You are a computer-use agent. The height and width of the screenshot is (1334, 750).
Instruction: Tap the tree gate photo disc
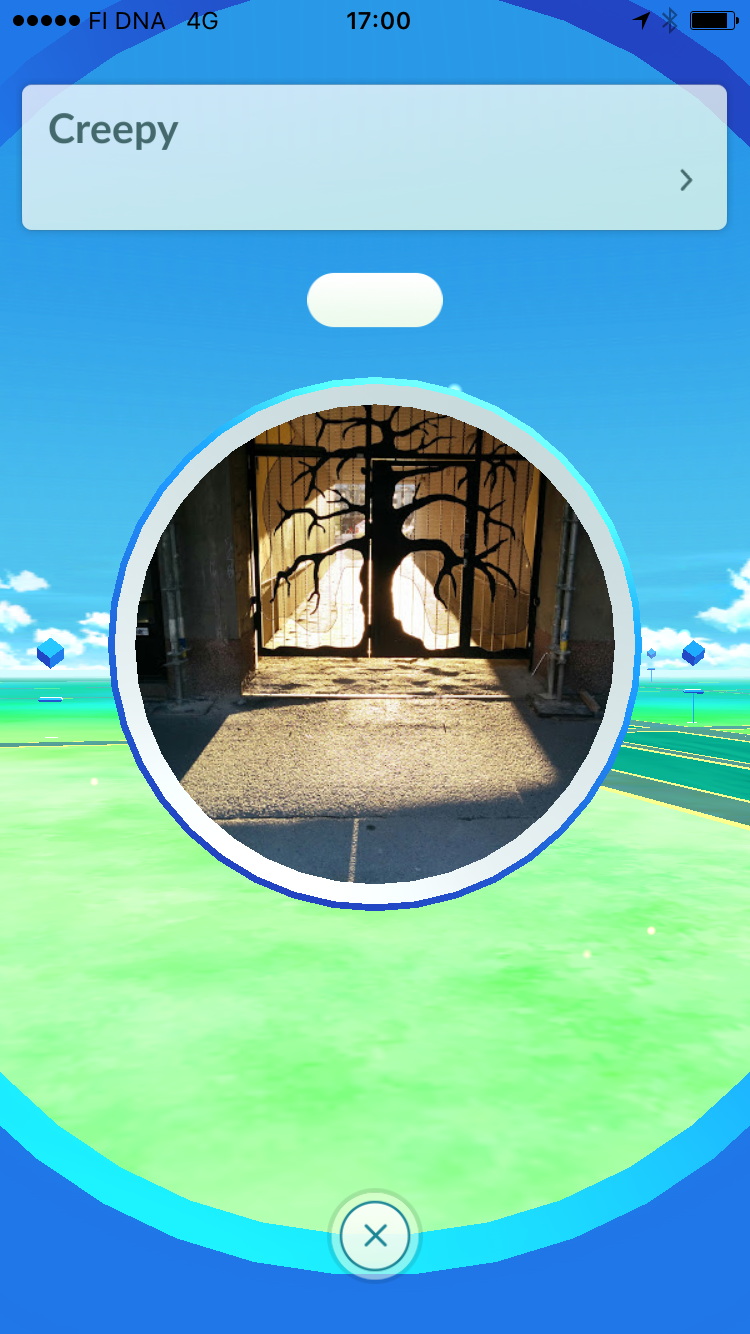(375, 643)
